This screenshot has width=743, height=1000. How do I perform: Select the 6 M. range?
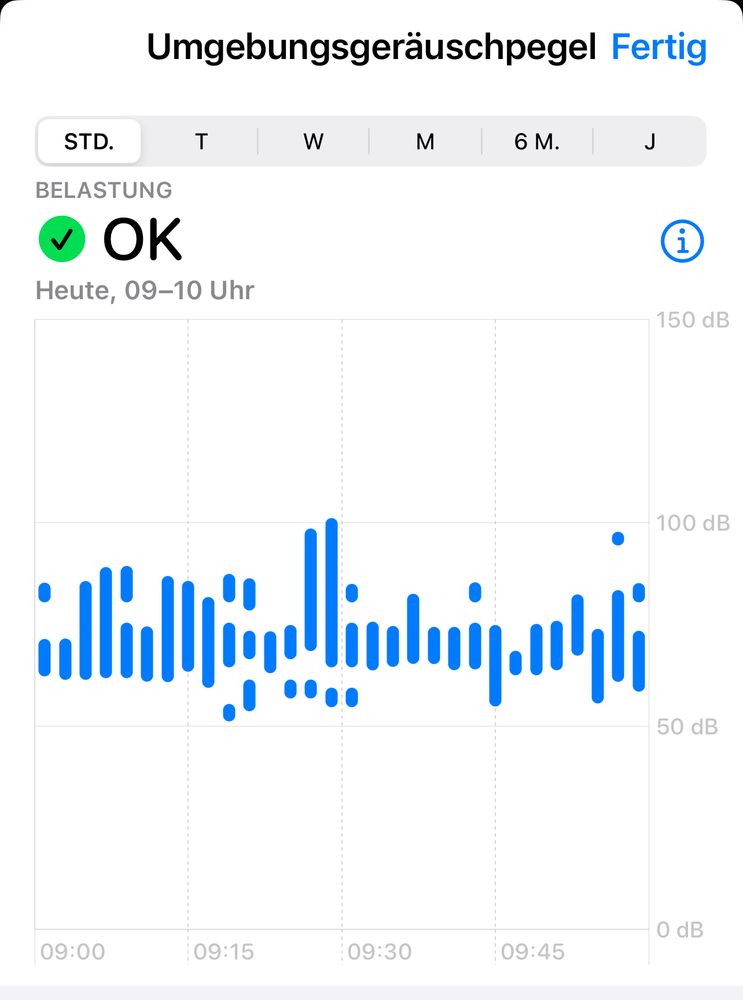click(x=537, y=141)
